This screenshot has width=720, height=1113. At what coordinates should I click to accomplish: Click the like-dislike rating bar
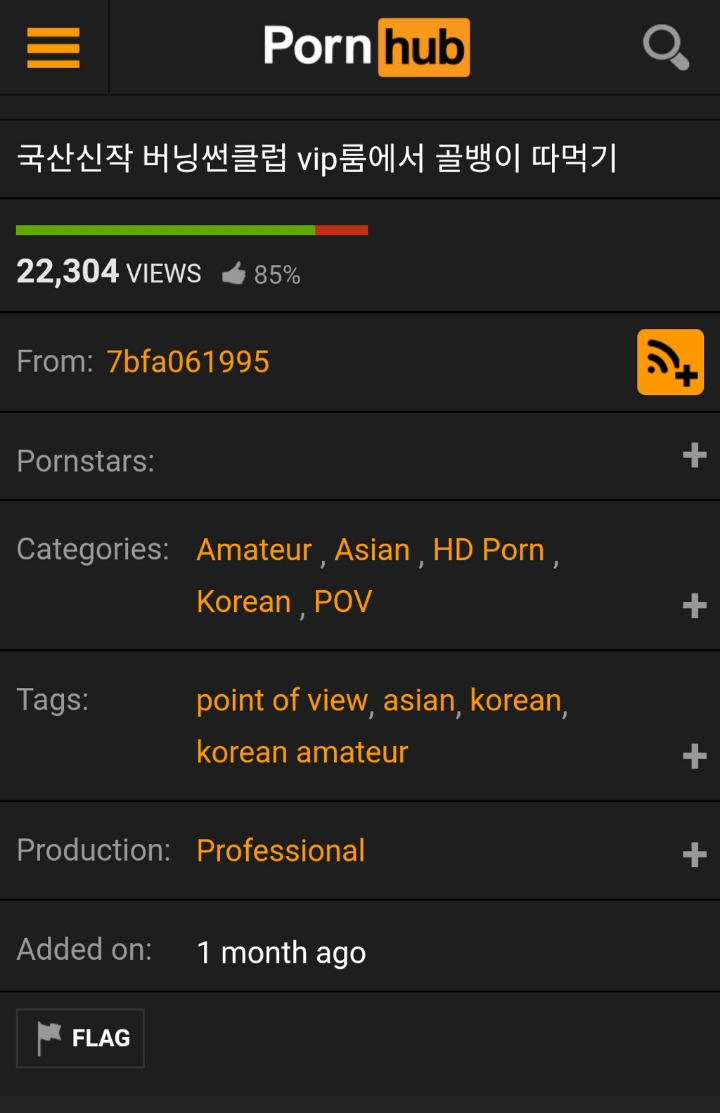[190, 228]
